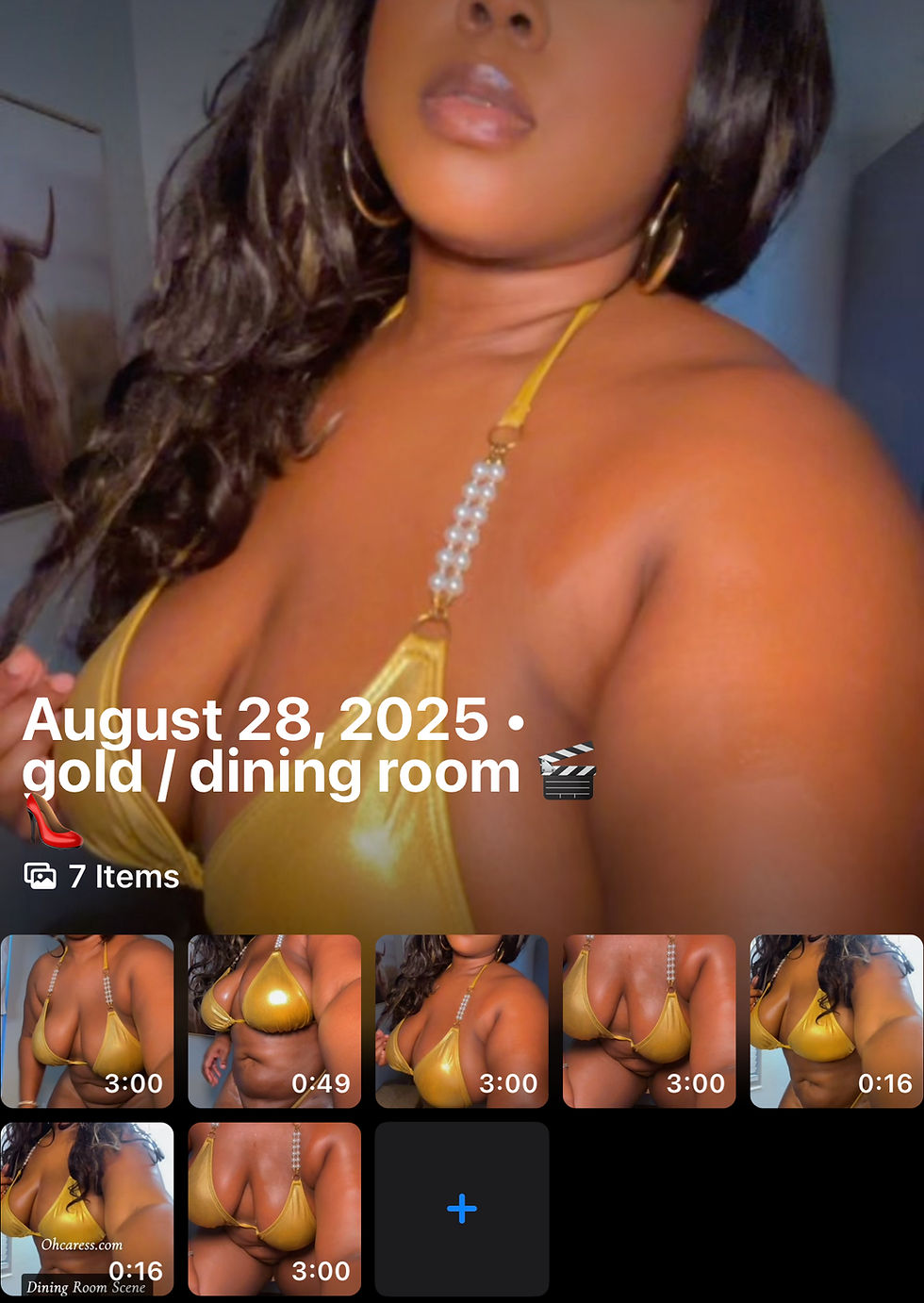Image resolution: width=924 pixels, height=1303 pixels.
Task: Click the stacked photos icon beside 7 Items
Action: coord(40,877)
